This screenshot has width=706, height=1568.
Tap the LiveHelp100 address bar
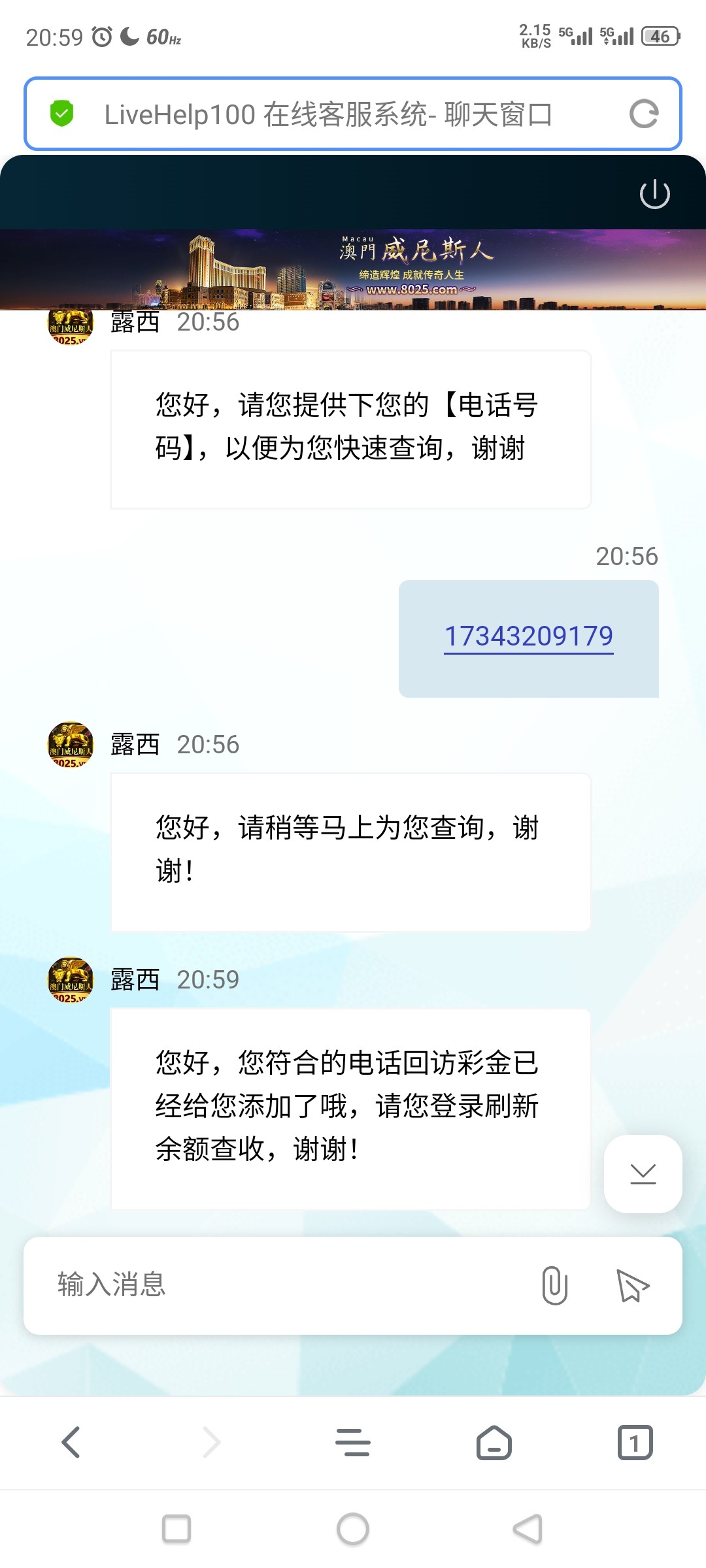353,114
